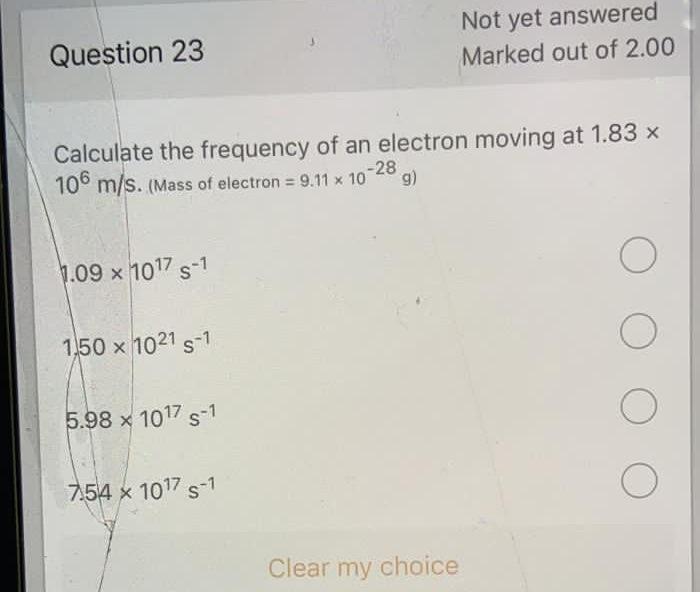Select the answer 1.09 × 10^17 s^-1
700x592 pixels.
(x=638, y=257)
